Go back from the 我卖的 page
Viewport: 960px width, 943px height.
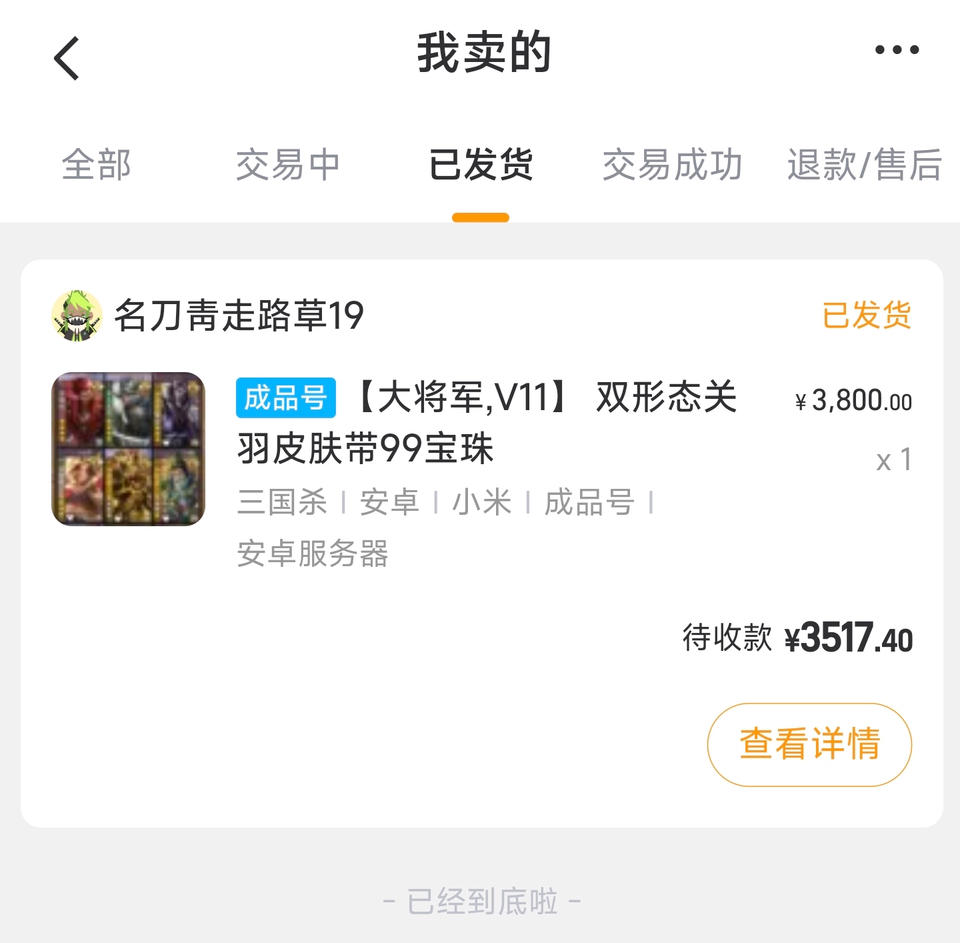(x=66, y=58)
